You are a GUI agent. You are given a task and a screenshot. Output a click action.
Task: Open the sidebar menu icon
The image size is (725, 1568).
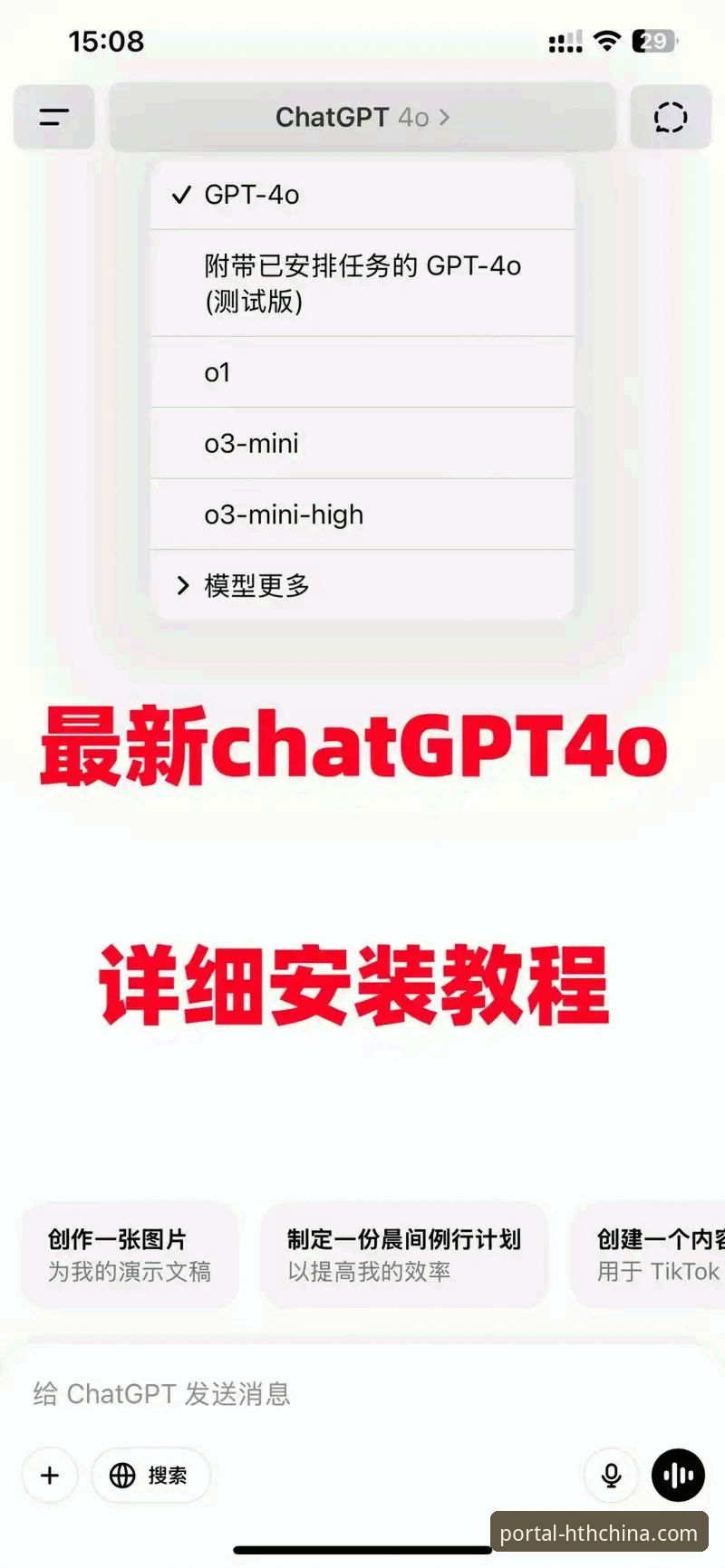coord(53,117)
